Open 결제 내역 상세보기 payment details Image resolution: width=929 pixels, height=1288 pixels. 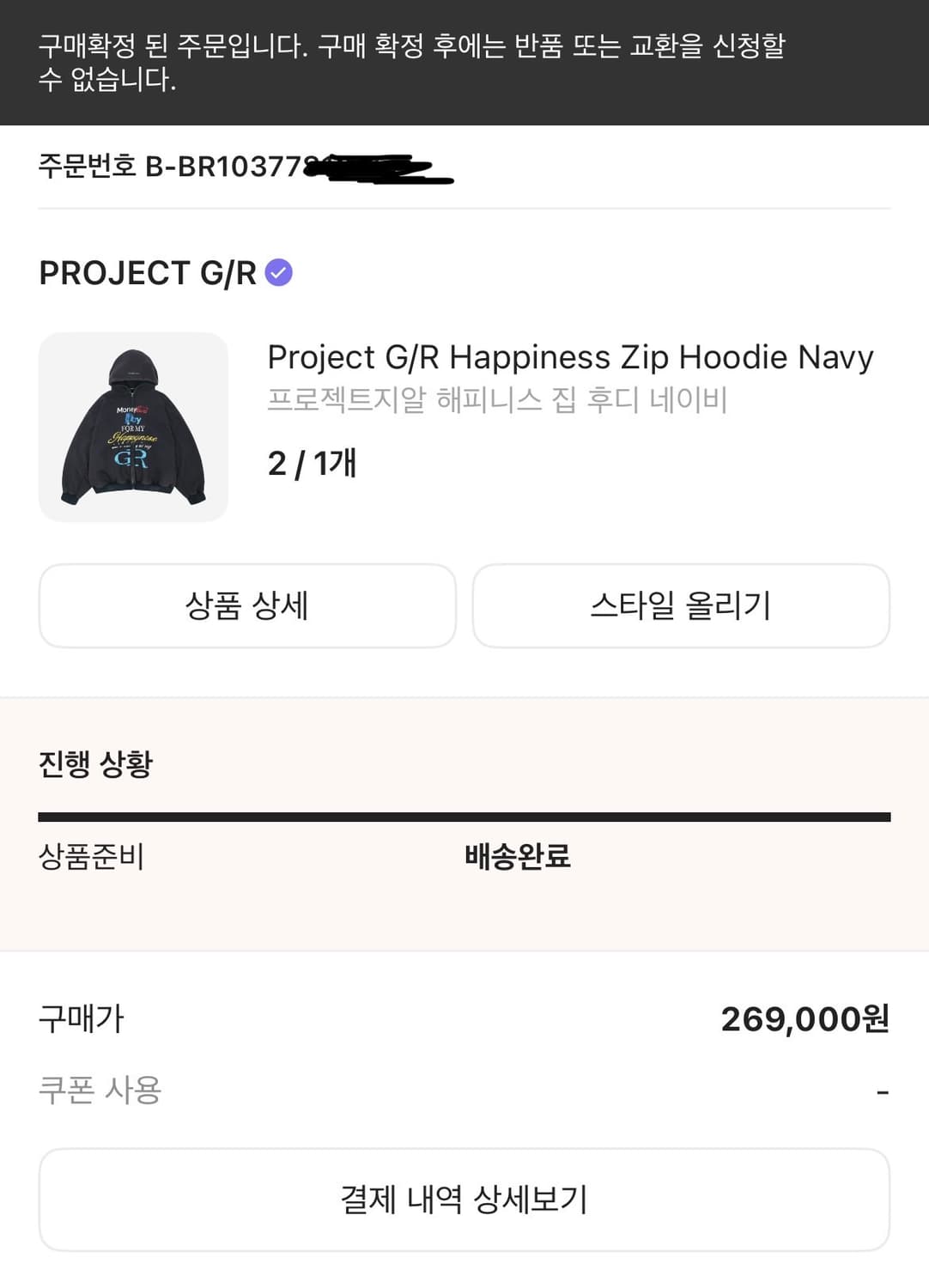[x=464, y=1197]
